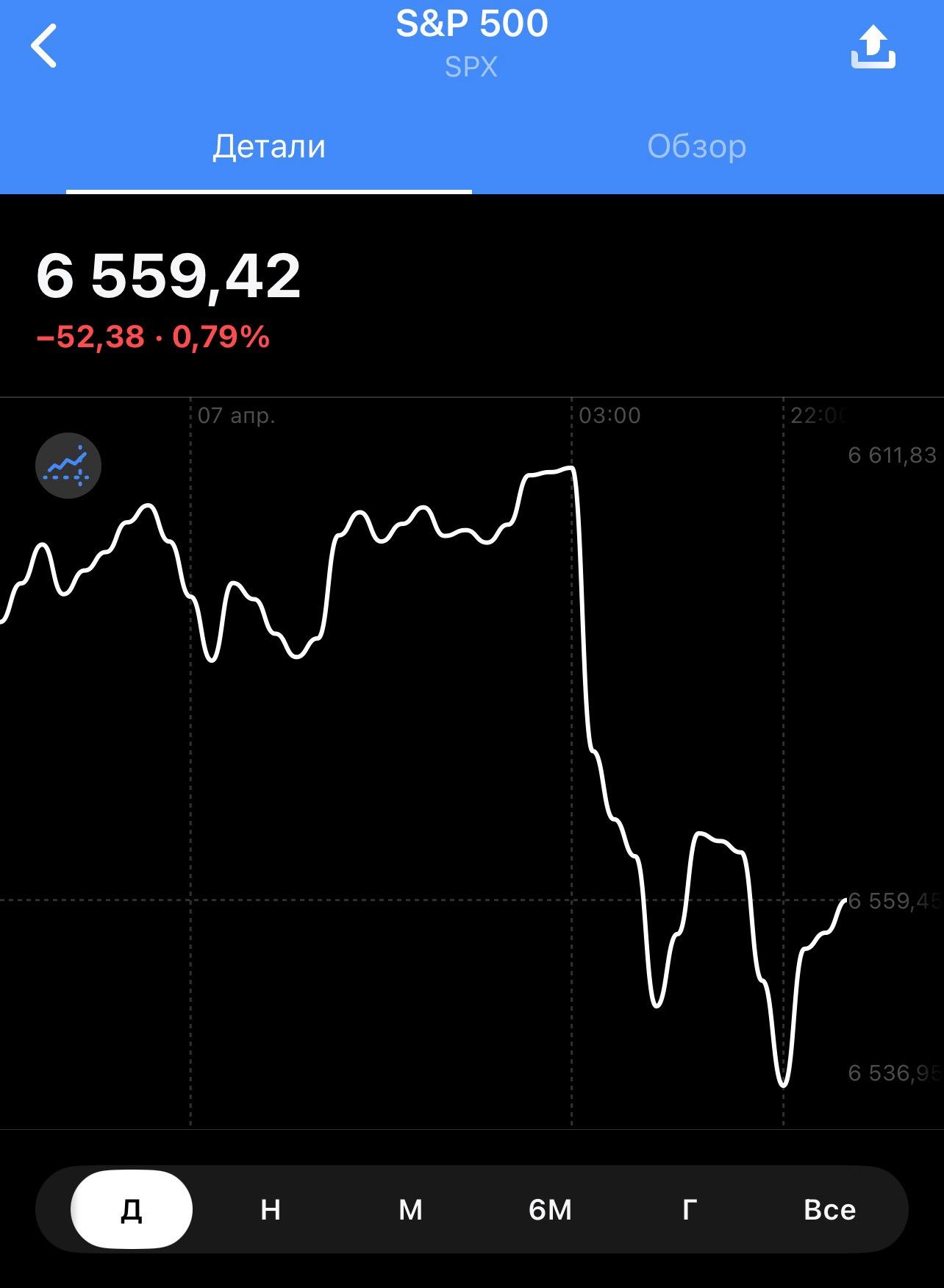The height and width of the screenshot is (1288, 944).
Task: Switch chart range to Н
Action: [x=271, y=1209]
